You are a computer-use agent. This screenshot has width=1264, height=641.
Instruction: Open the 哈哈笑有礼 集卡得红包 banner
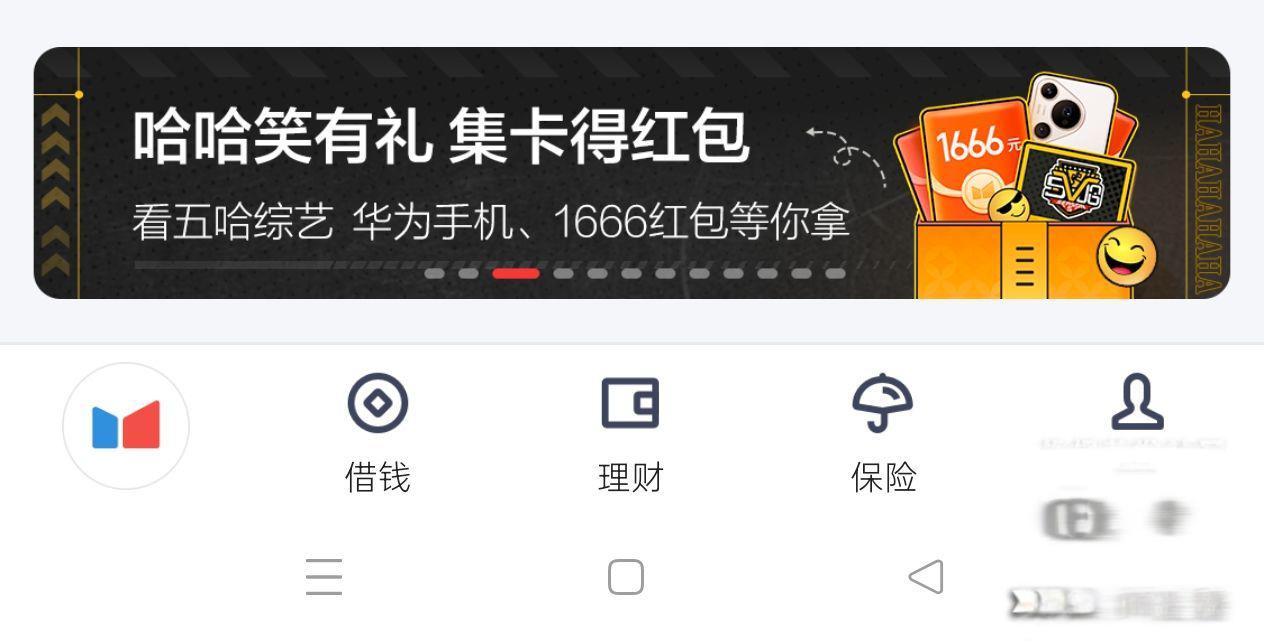[630, 173]
